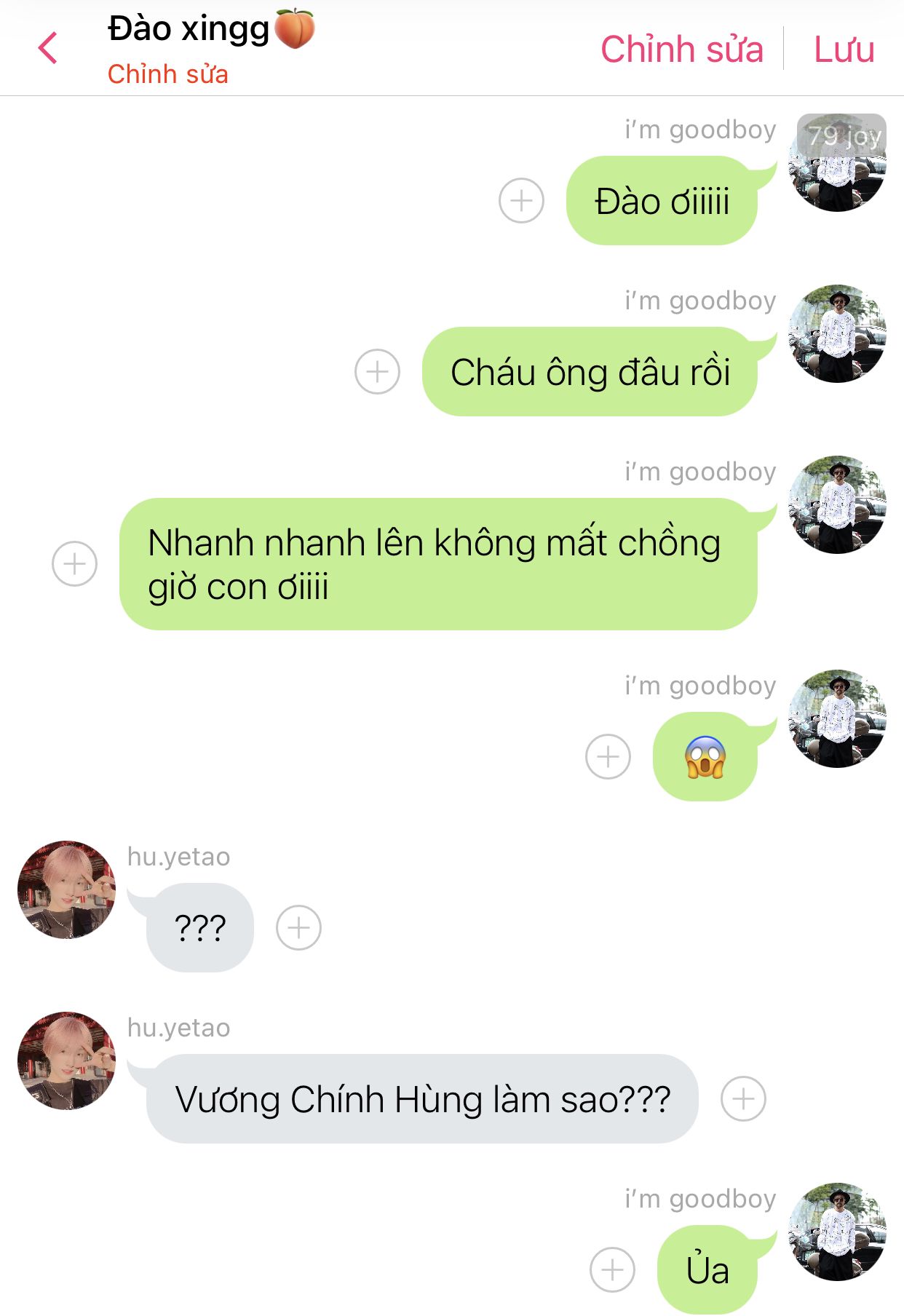Select the 'Đào ơiiiii' message bubble

tap(662, 201)
